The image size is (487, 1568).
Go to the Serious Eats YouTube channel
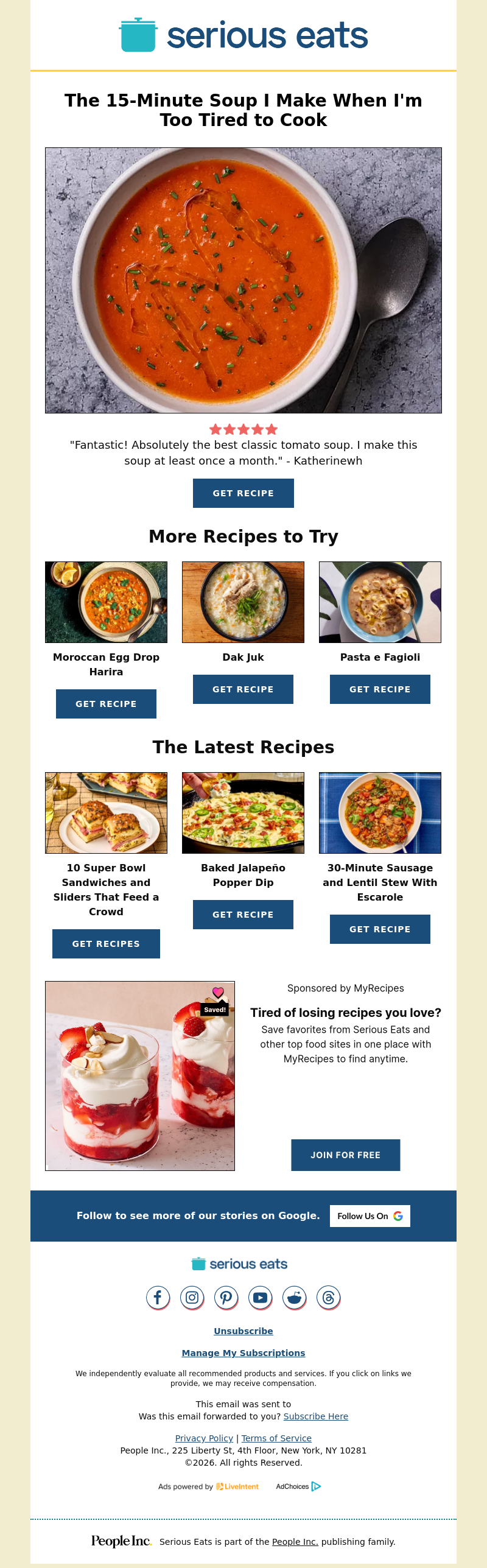point(260,1297)
